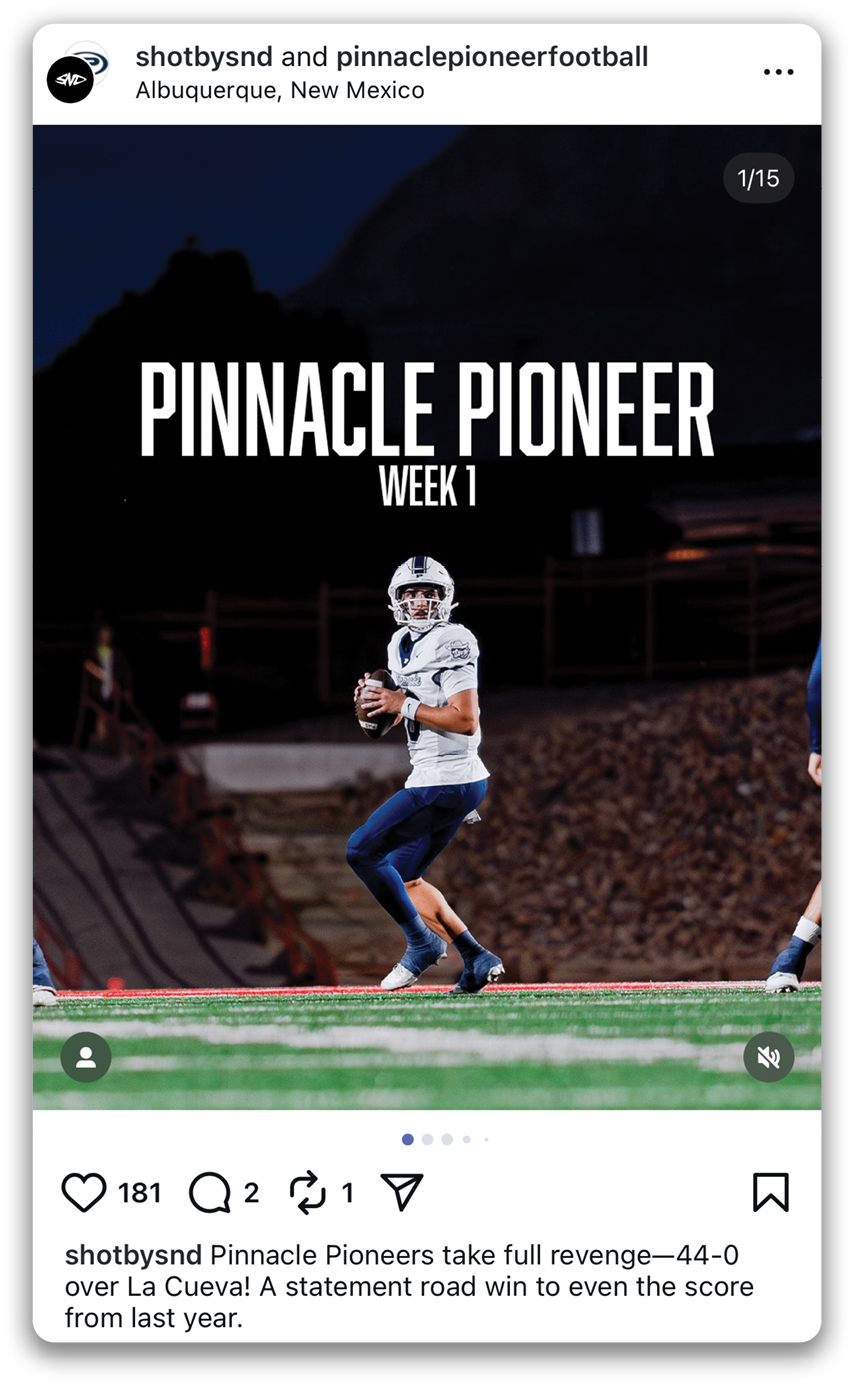Open the three-dot overflow menu
The width and height of the screenshot is (854, 1384).
(778, 72)
